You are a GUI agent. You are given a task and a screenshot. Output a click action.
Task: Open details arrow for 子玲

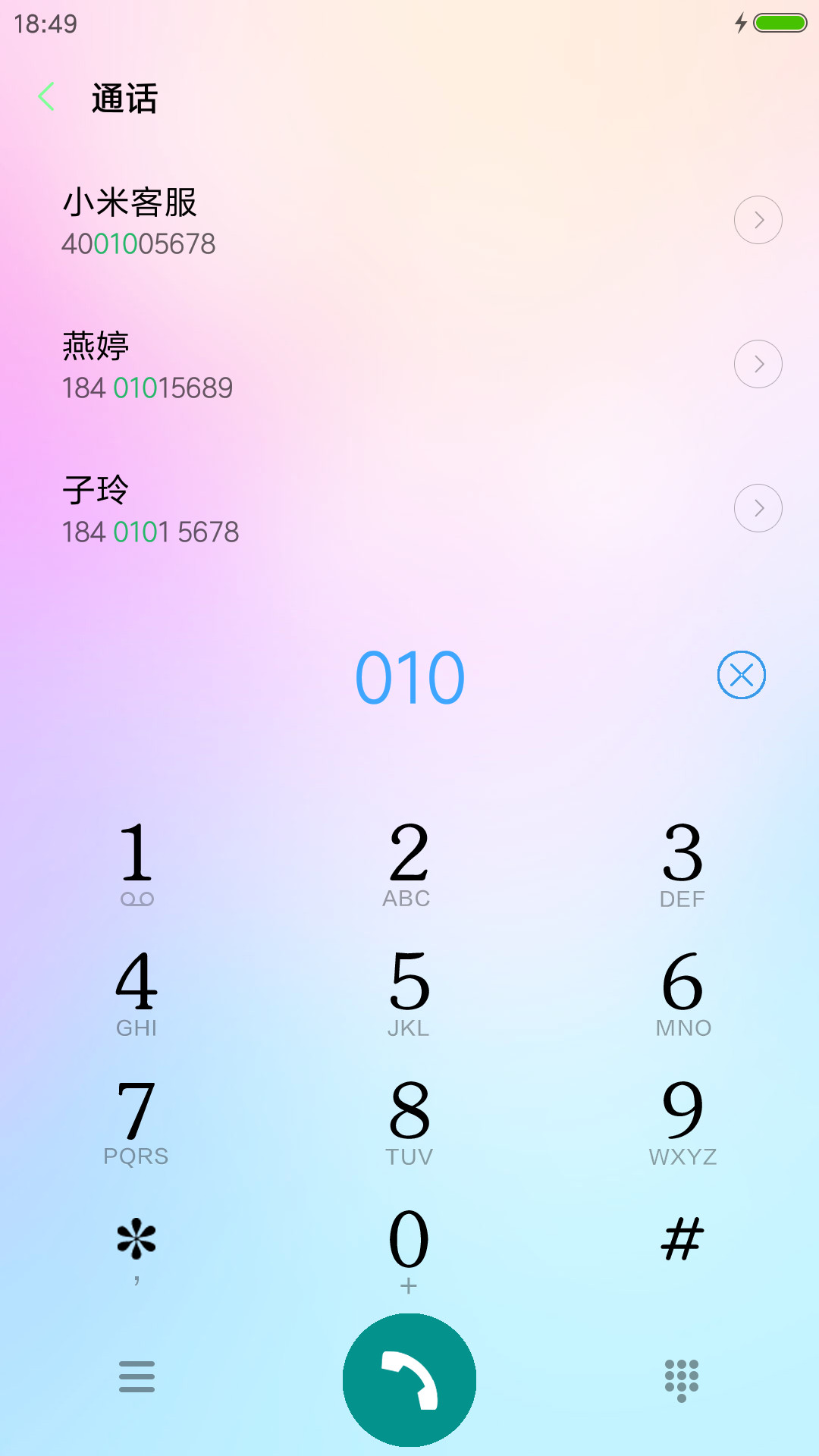pos(758,508)
